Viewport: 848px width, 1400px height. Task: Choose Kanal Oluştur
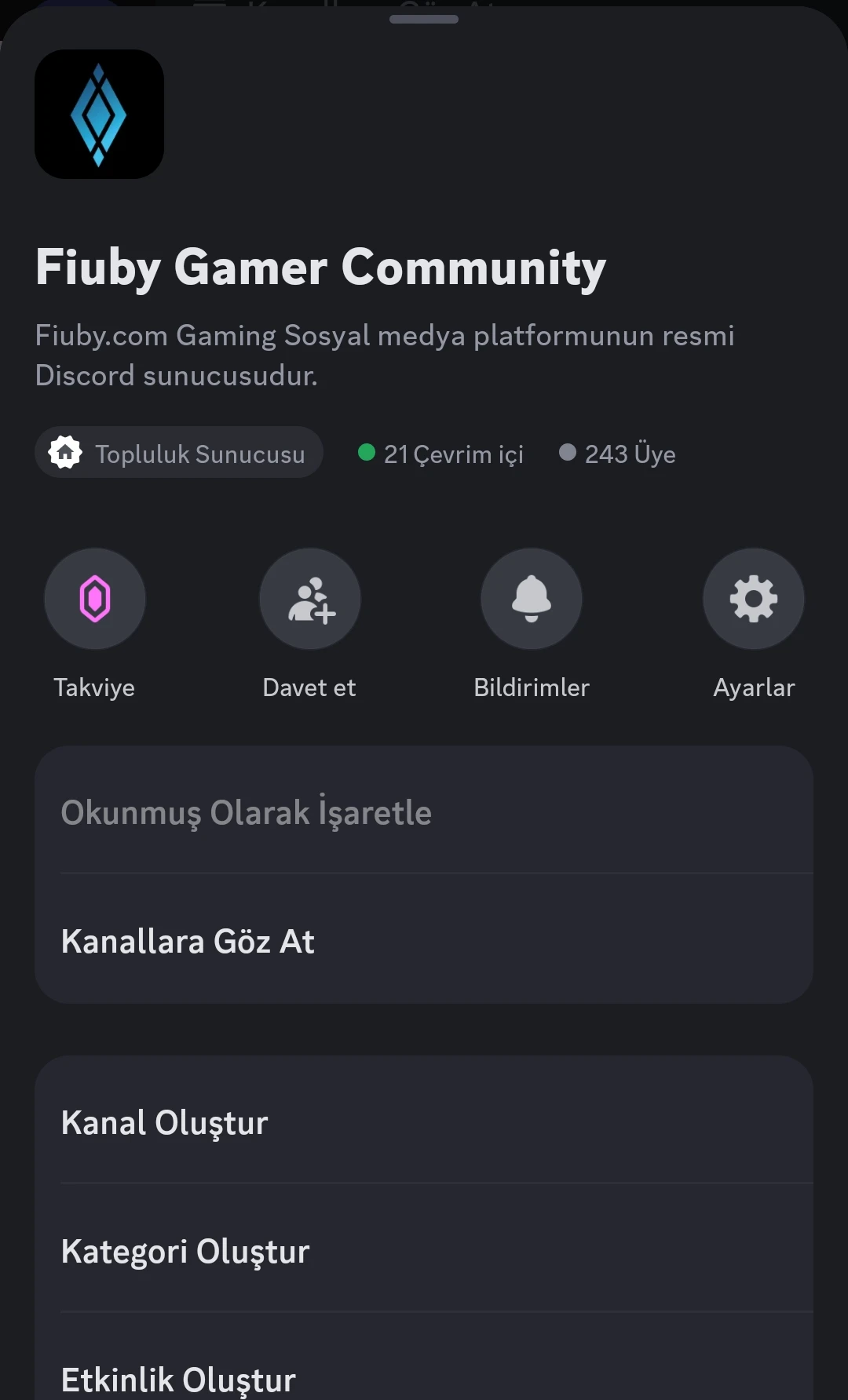tap(424, 1121)
